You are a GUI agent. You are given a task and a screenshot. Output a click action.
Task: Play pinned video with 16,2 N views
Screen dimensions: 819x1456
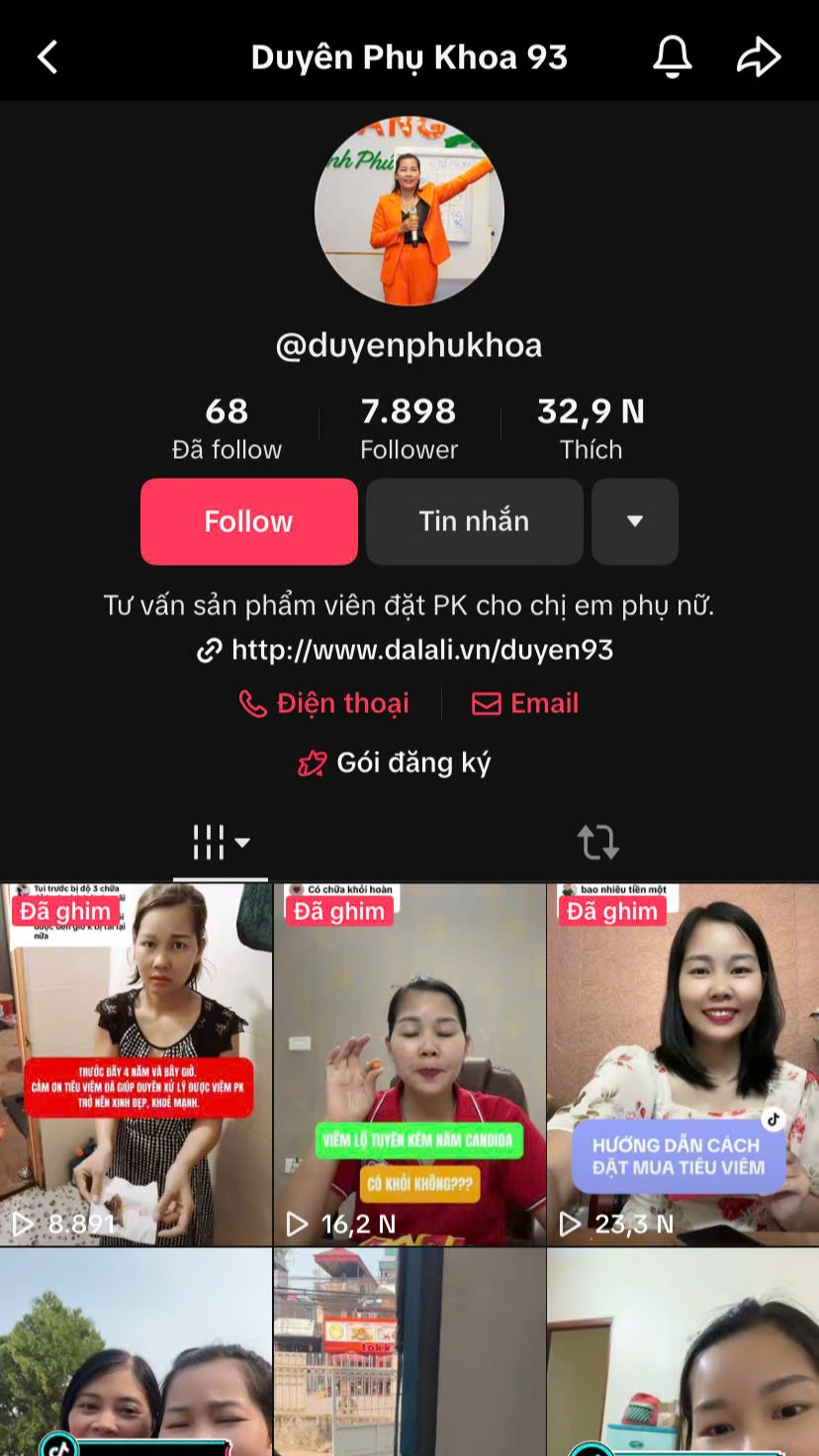coord(409,1064)
